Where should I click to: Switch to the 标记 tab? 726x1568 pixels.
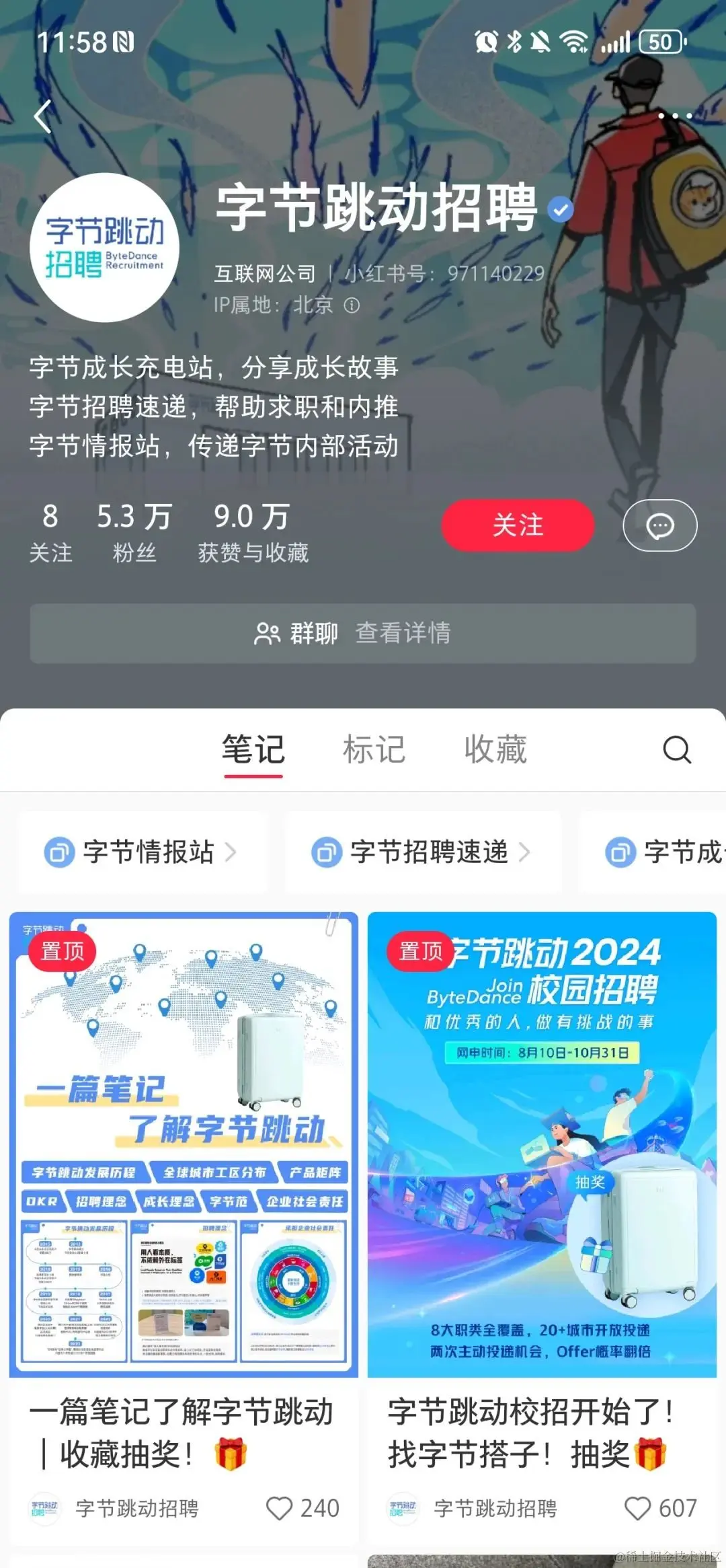click(x=374, y=749)
